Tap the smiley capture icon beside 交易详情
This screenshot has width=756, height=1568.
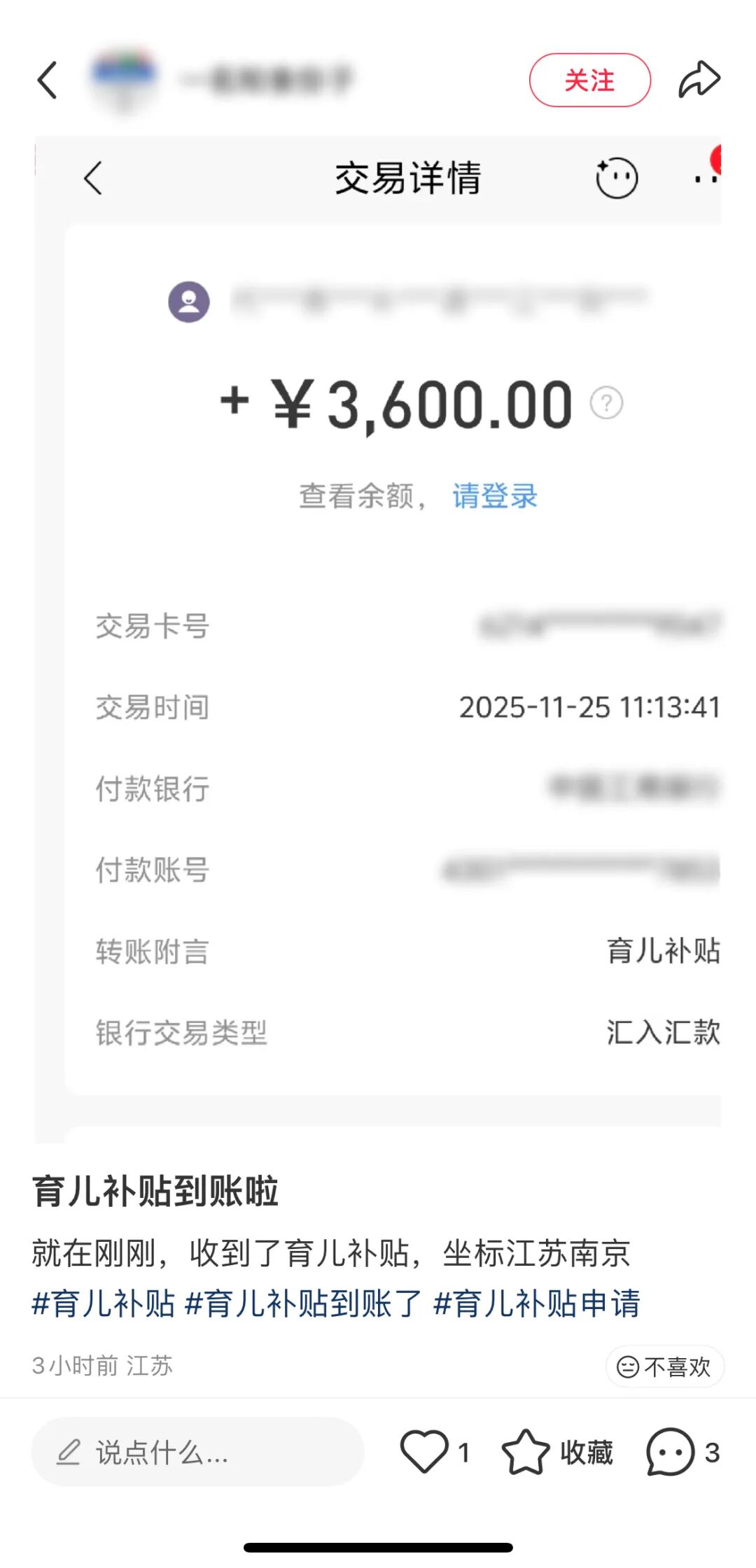616,178
